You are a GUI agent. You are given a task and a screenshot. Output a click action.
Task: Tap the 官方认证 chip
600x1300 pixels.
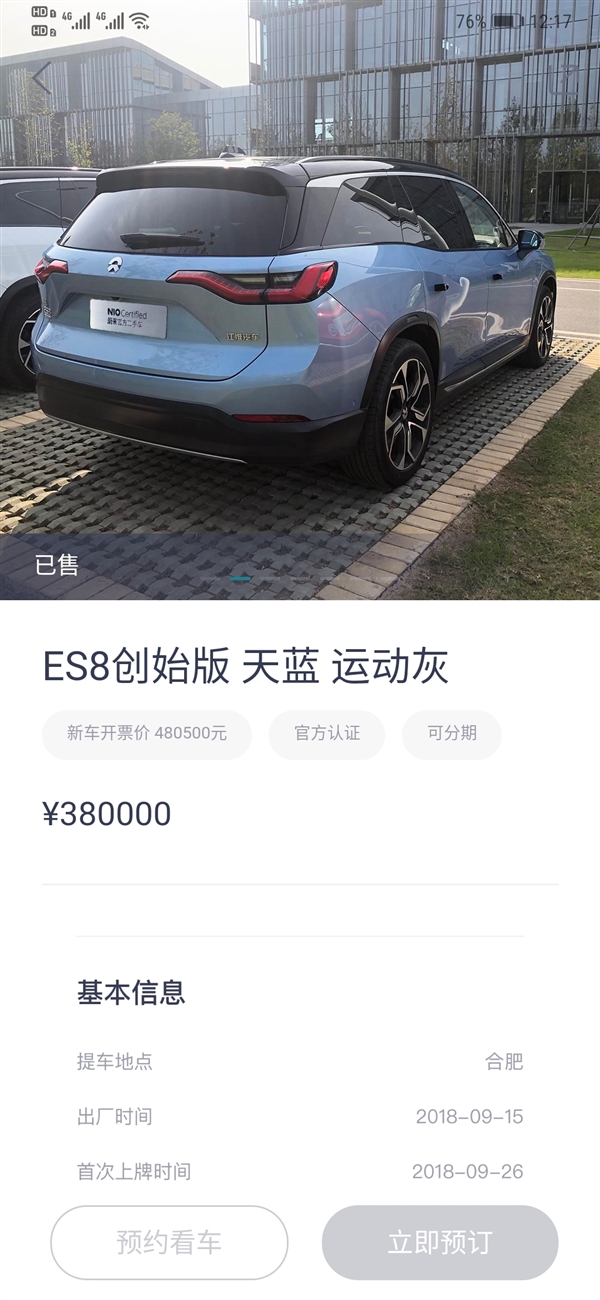(x=327, y=733)
